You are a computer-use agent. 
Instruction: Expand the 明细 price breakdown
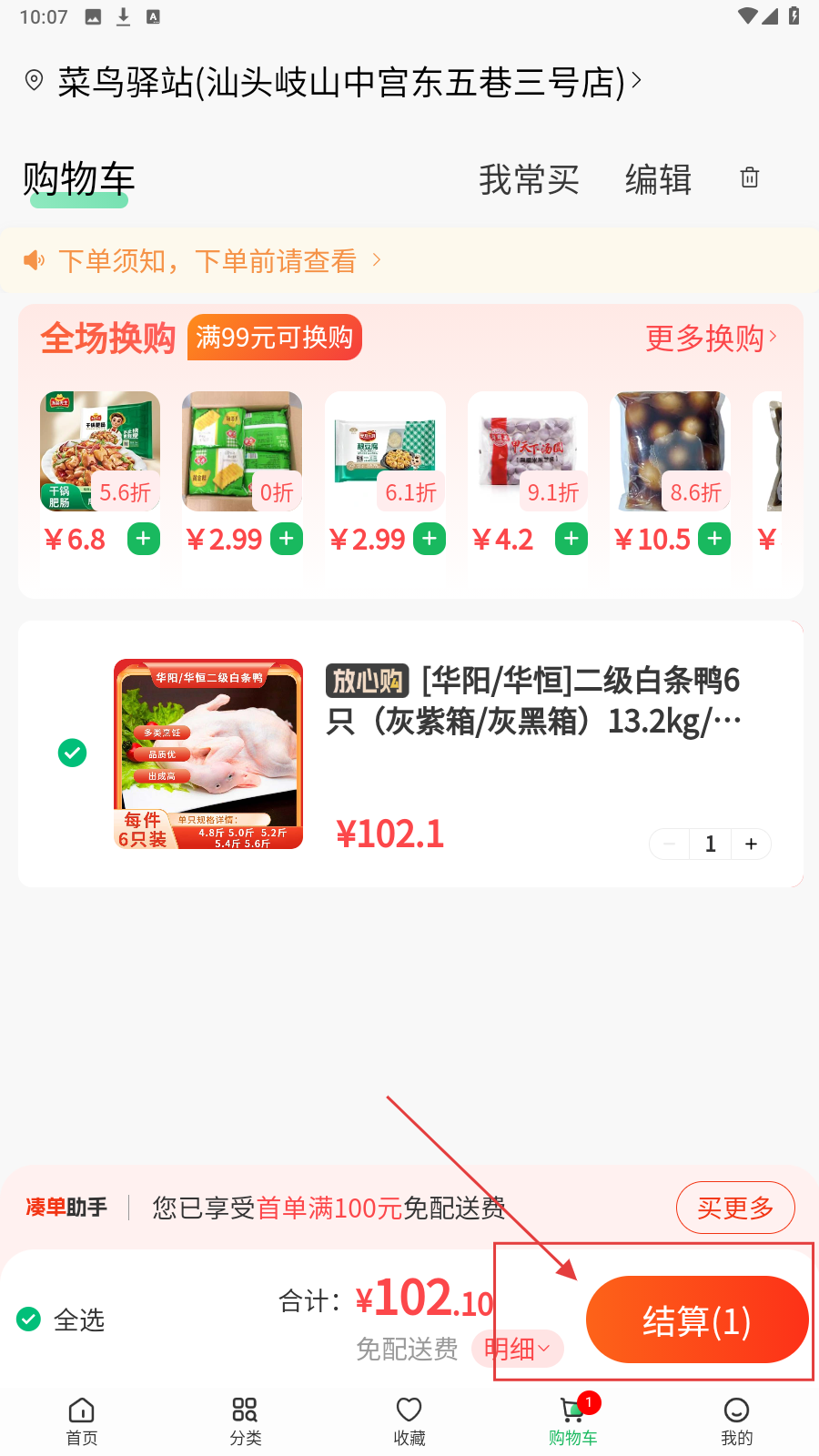517,1349
